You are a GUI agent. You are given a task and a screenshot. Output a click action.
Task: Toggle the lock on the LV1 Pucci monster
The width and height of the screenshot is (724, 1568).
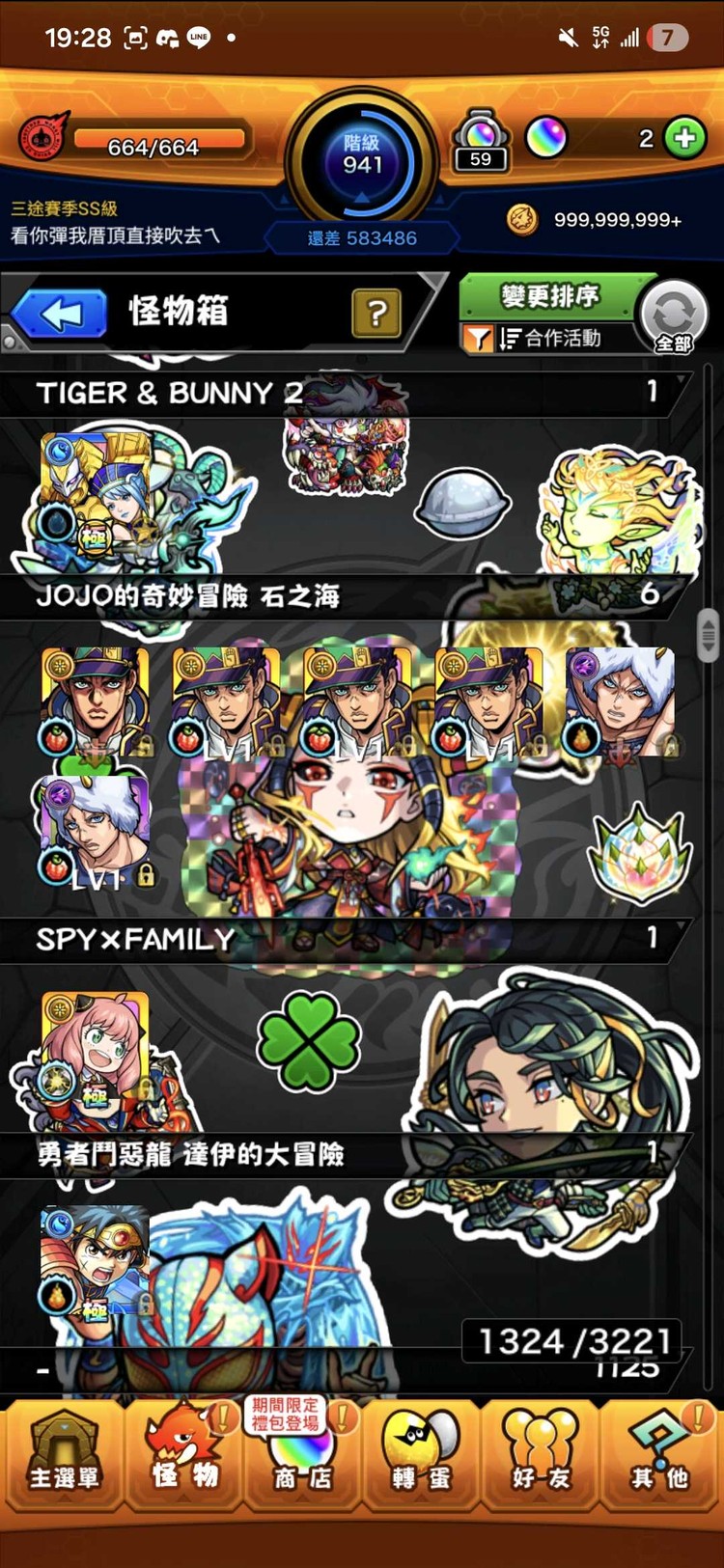(x=145, y=876)
